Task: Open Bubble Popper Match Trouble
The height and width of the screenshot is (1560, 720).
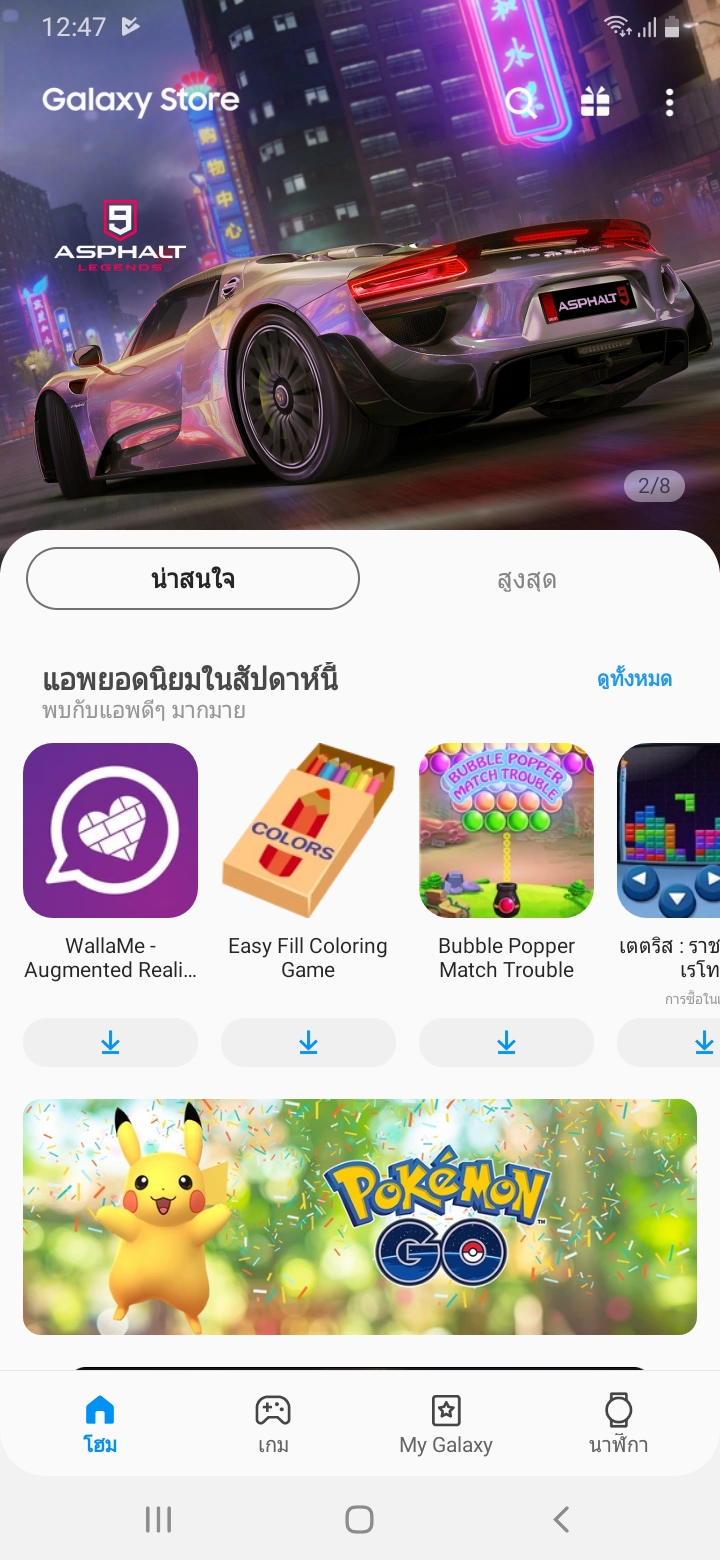Action: (506, 830)
